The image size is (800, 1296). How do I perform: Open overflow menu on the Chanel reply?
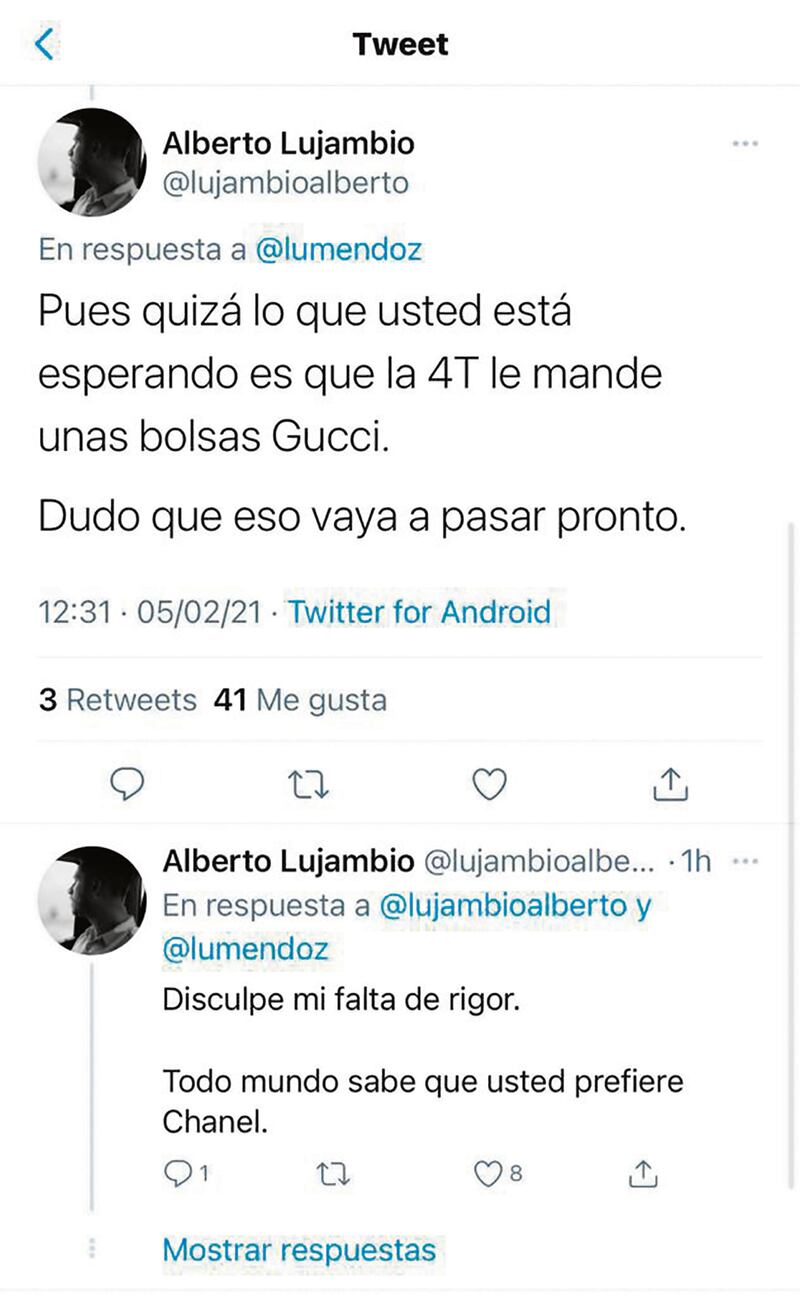click(x=745, y=860)
